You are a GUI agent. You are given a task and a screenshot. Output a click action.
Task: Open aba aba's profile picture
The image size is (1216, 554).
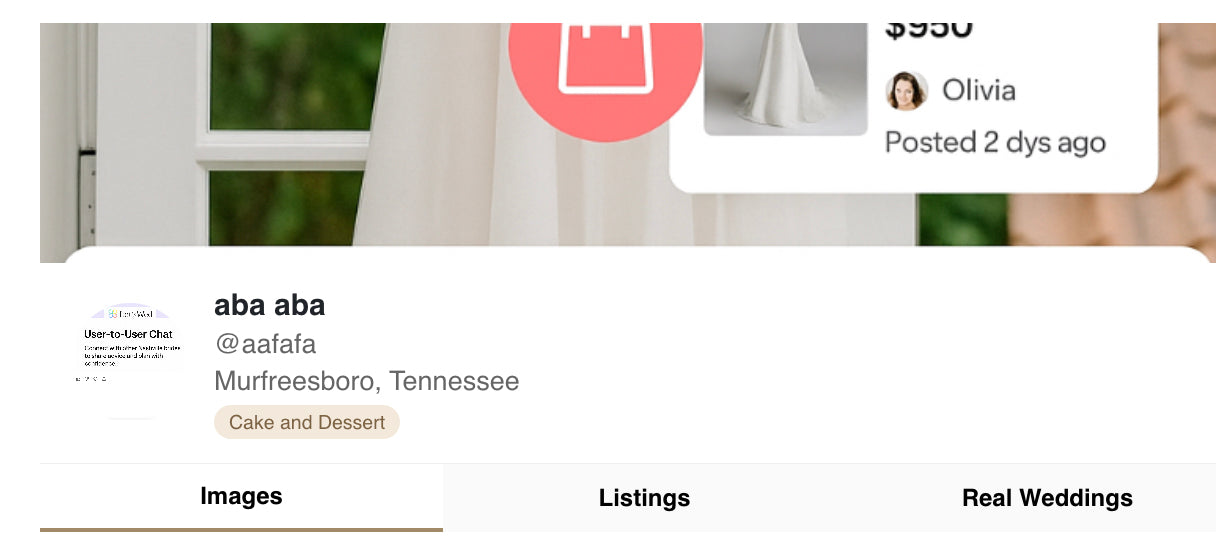coord(130,360)
